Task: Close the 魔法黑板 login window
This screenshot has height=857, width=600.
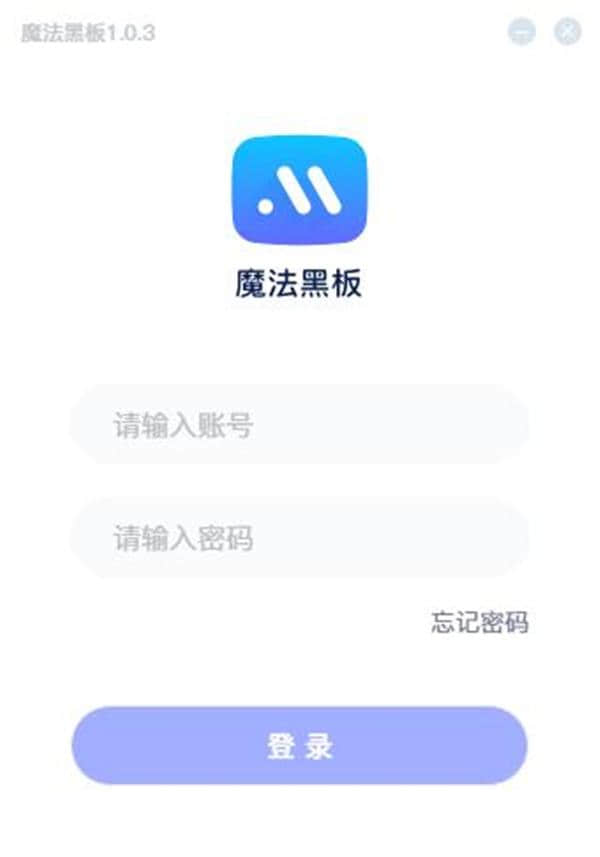Action: pyautogui.click(x=567, y=32)
